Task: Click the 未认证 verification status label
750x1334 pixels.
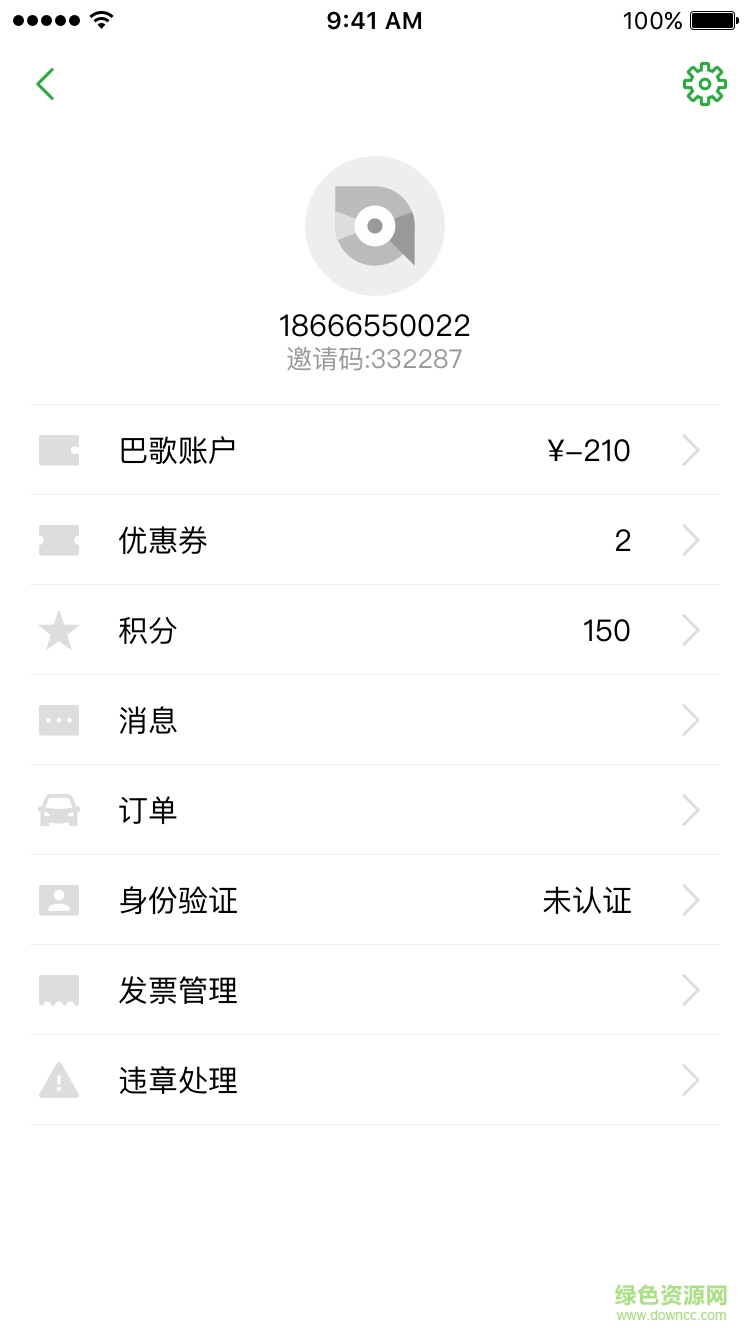Action: pos(587,900)
